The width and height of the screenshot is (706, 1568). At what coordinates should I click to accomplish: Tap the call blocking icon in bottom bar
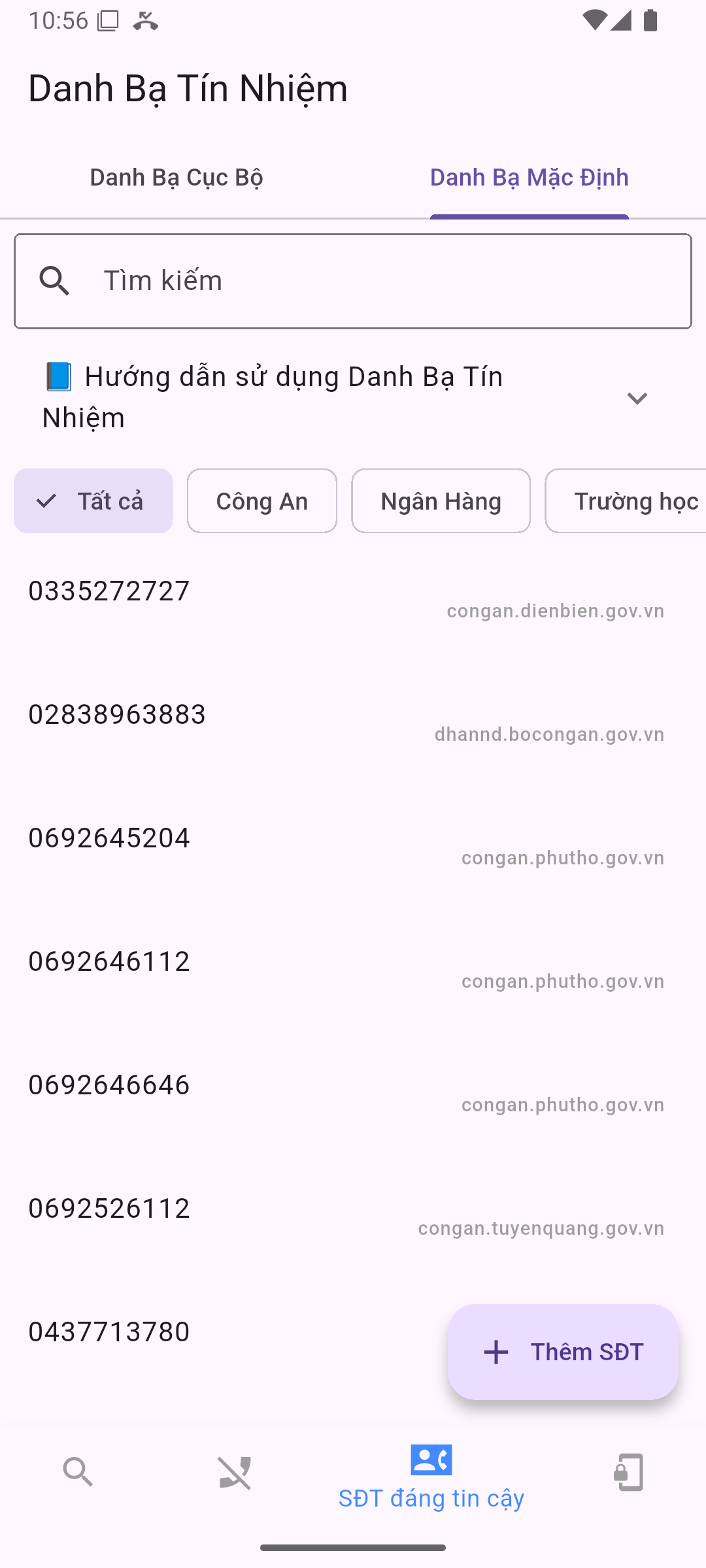coord(234,1472)
